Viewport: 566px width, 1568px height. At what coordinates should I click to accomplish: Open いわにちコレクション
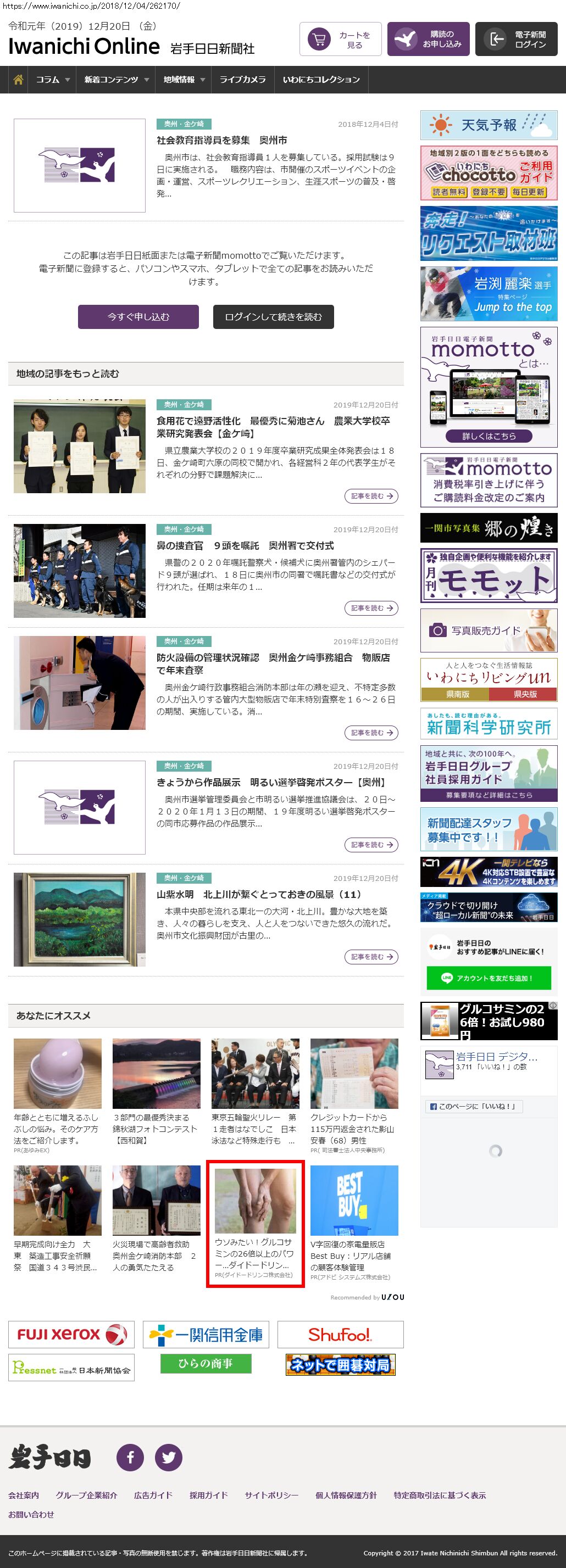pos(321,80)
